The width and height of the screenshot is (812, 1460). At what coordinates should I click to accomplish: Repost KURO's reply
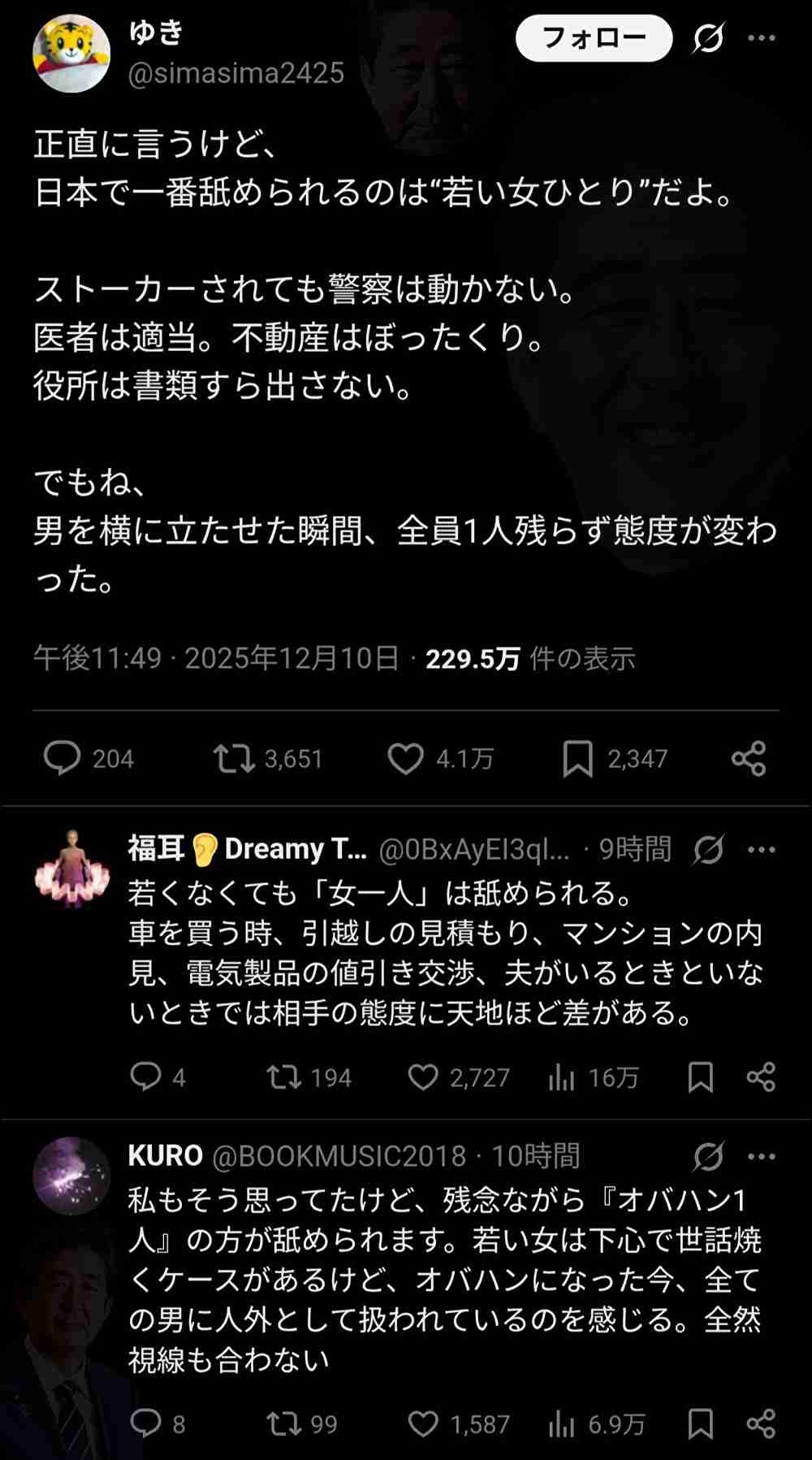point(283,1423)
